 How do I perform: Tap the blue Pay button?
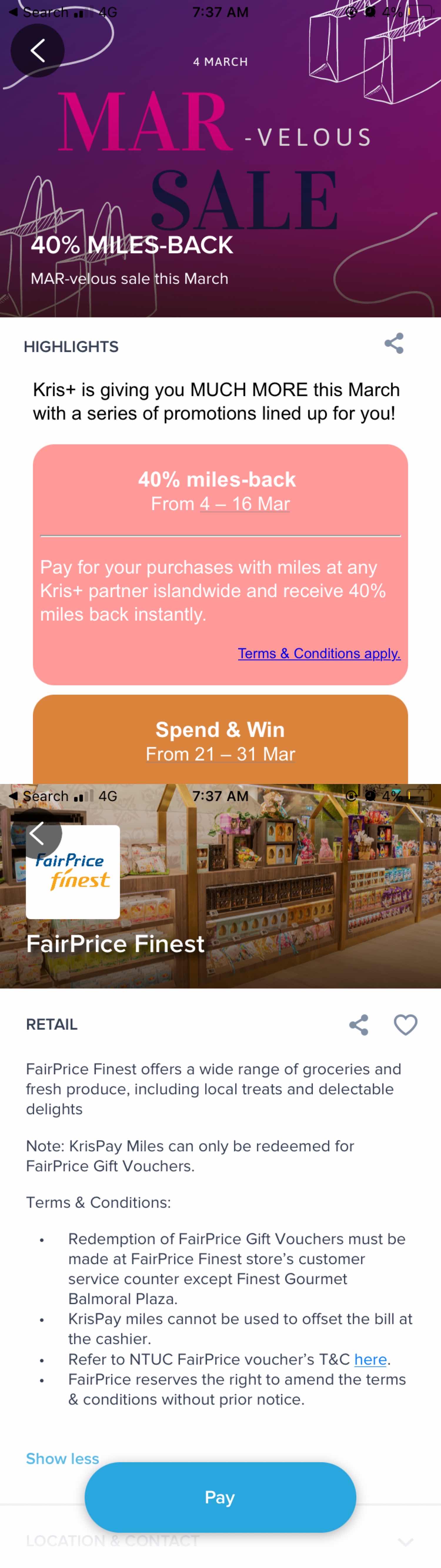(220, 1497)
